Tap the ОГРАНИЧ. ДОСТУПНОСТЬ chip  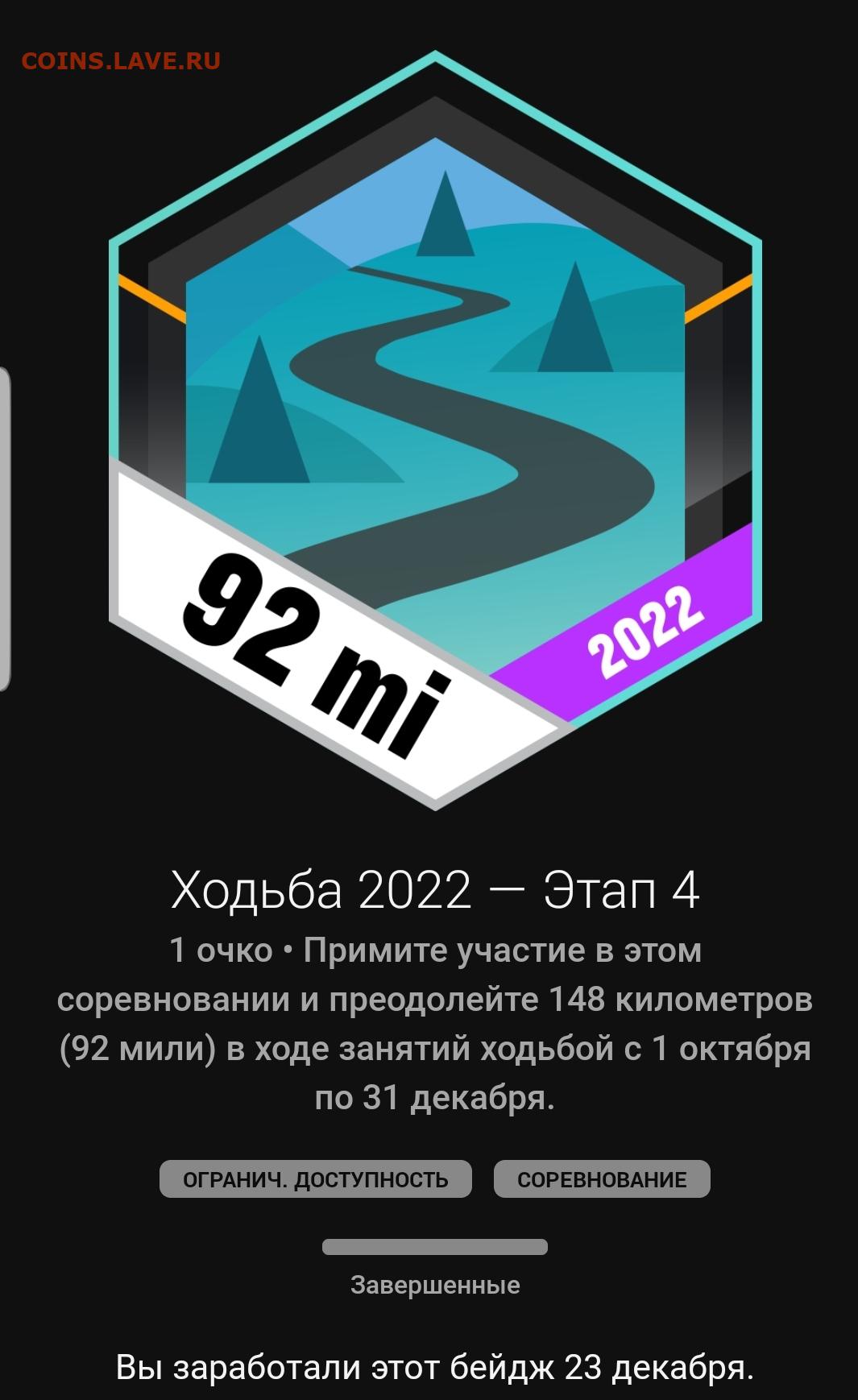315,1179
